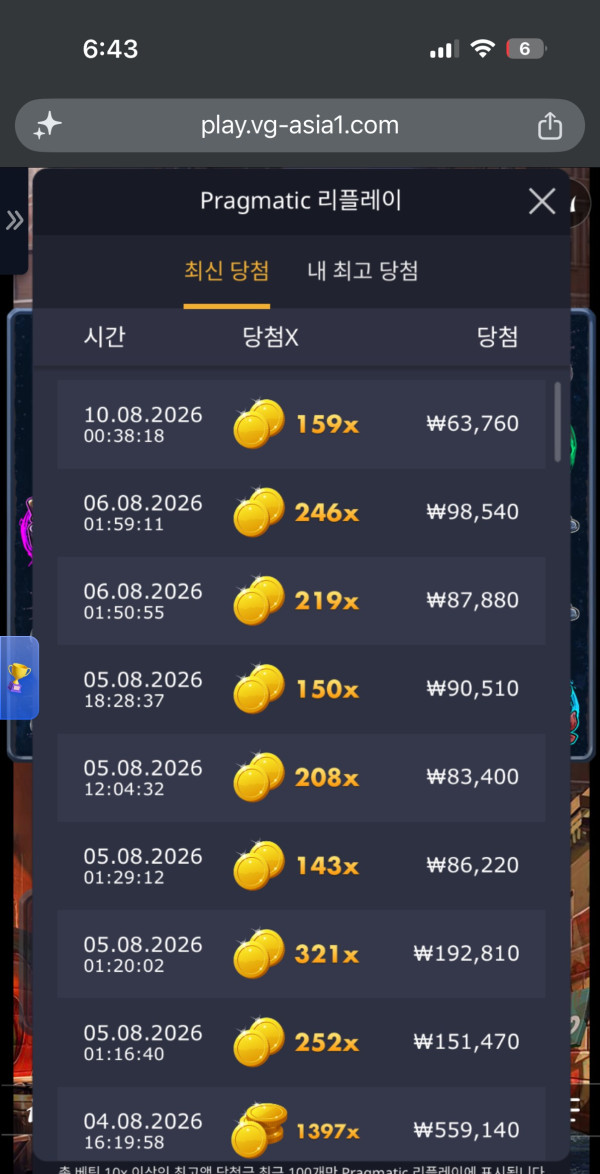
Task: Open the 1397x win replay
Action: pyautogui.click(x=301, y=1129)
